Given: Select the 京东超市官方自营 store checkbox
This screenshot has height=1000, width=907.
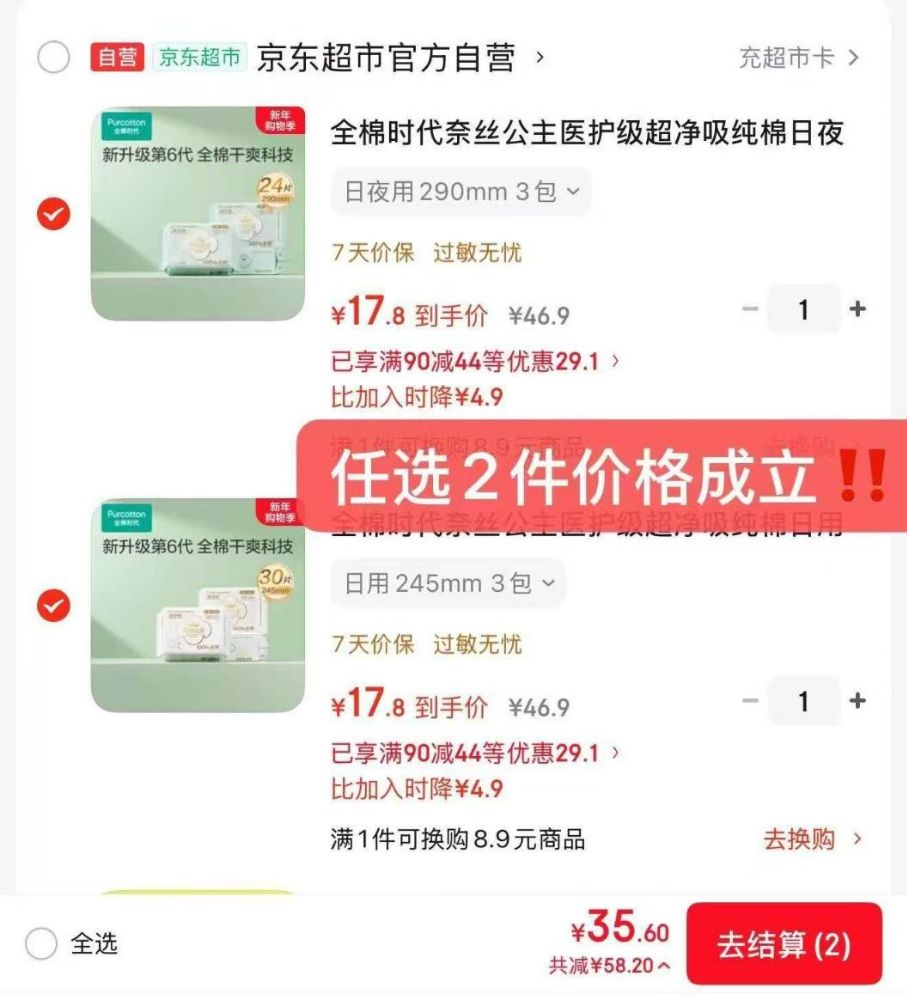Looking at the screenshot, I should point(54,57).
